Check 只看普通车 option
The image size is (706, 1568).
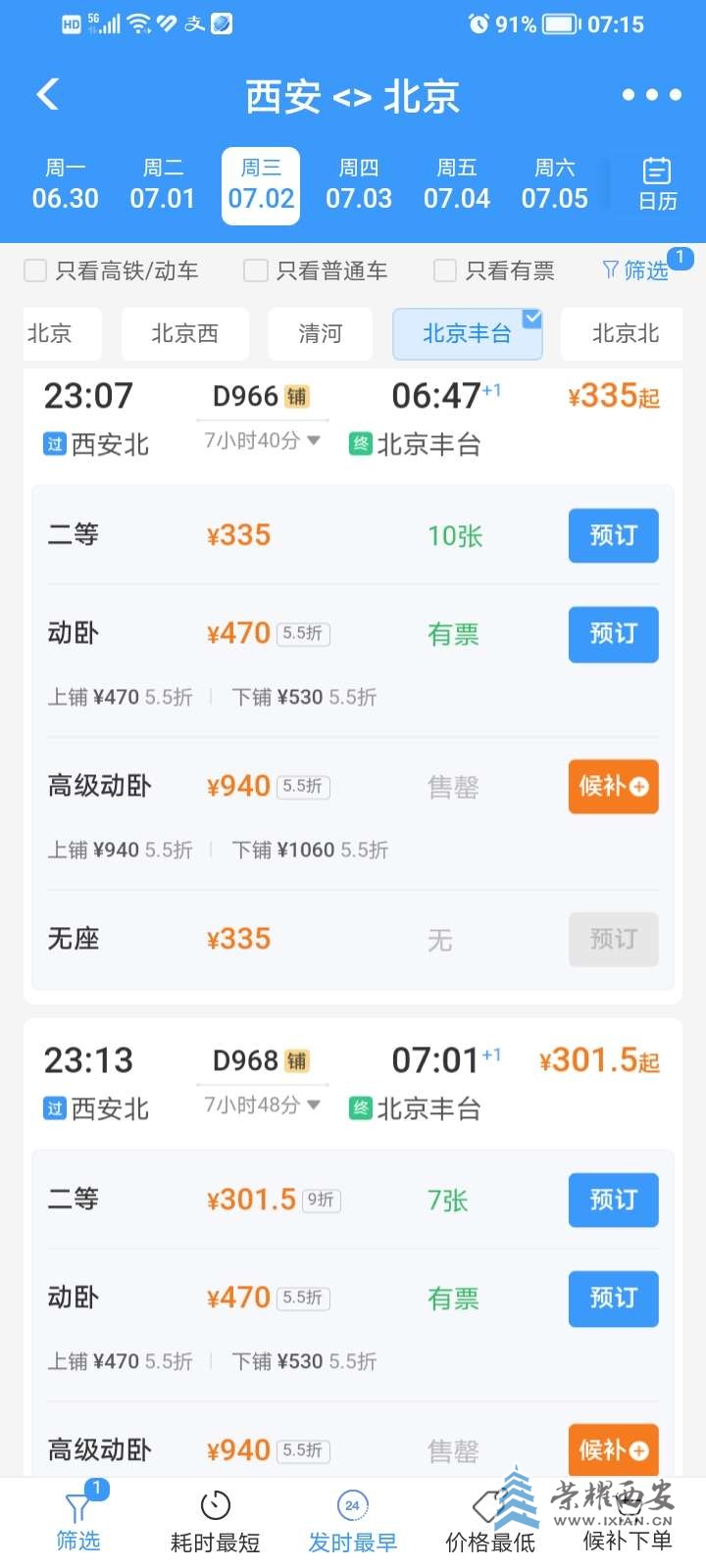(x=256, y=270)
